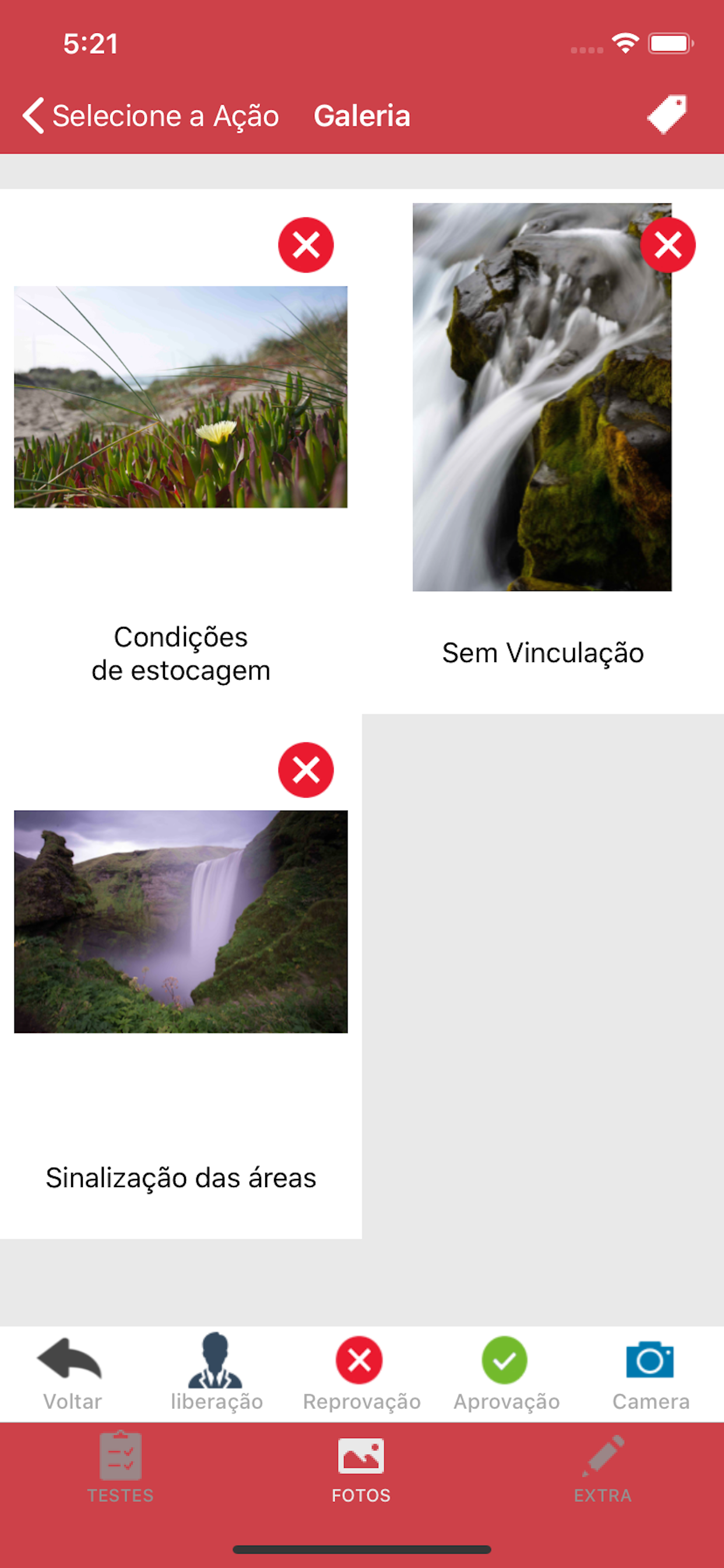
Task: Open the Condições de estocagem picture
Action: point(181,397)
